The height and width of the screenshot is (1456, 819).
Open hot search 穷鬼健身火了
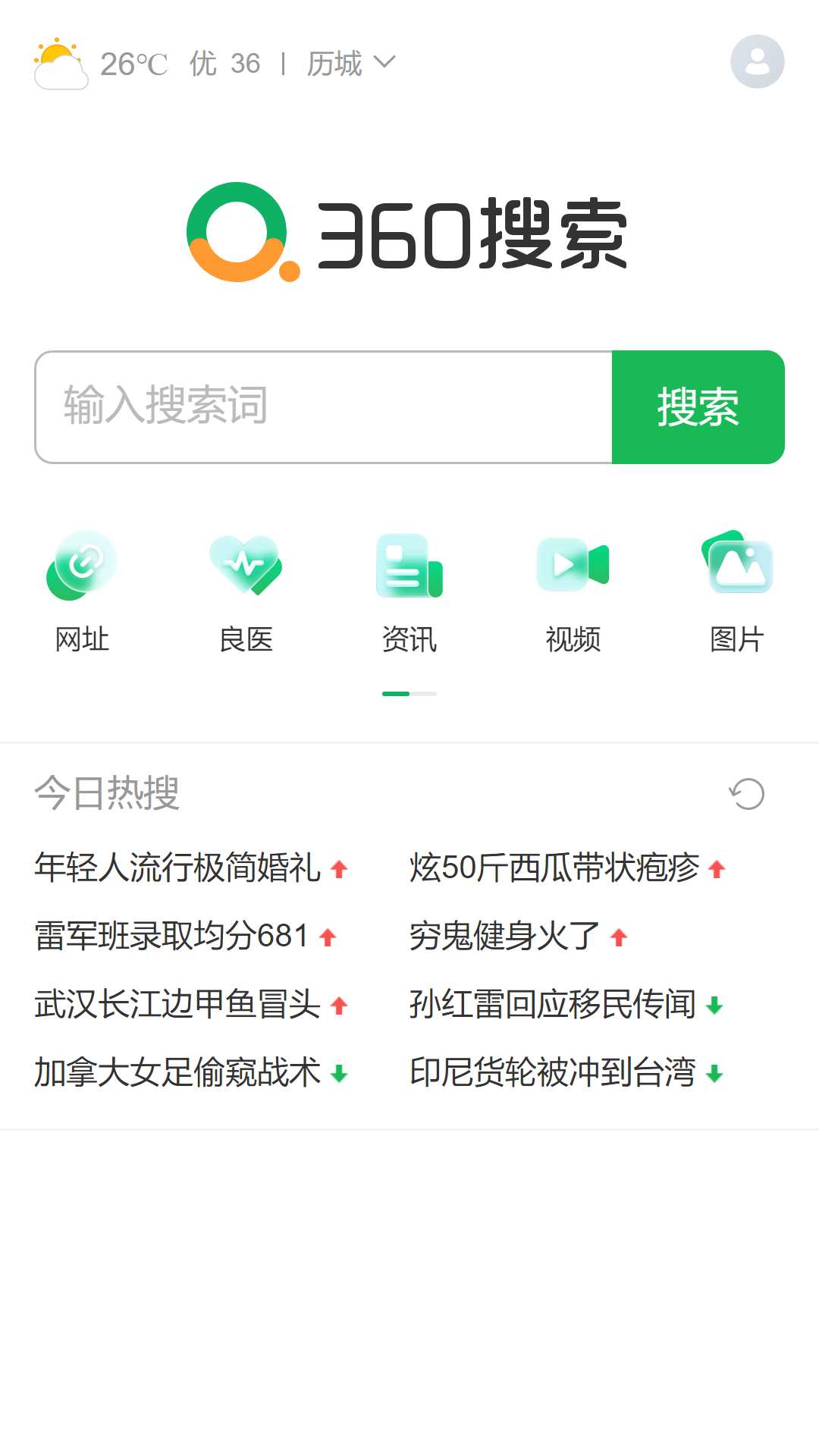505,936
